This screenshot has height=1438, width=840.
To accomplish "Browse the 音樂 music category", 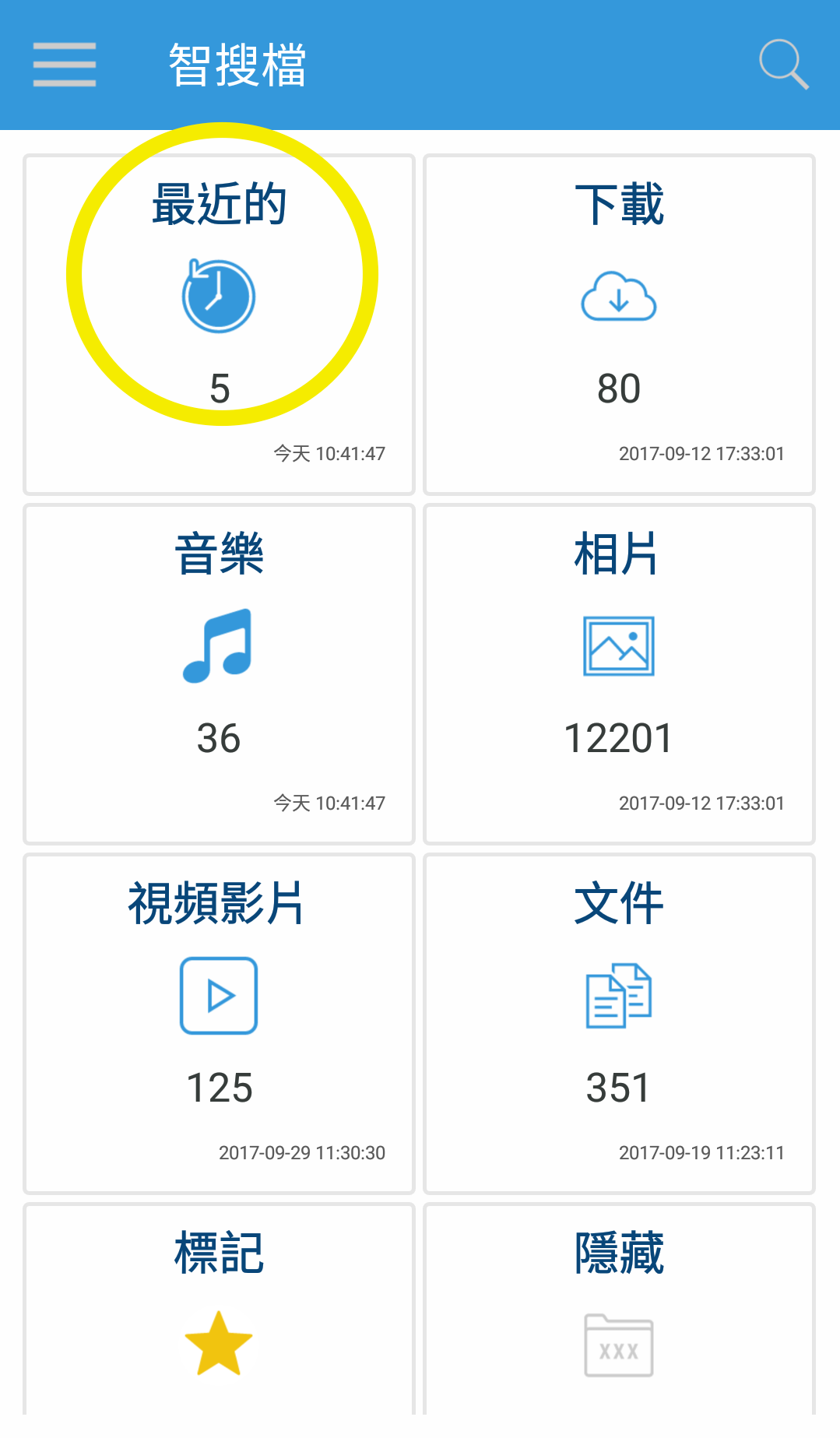I will pos(219,674).
